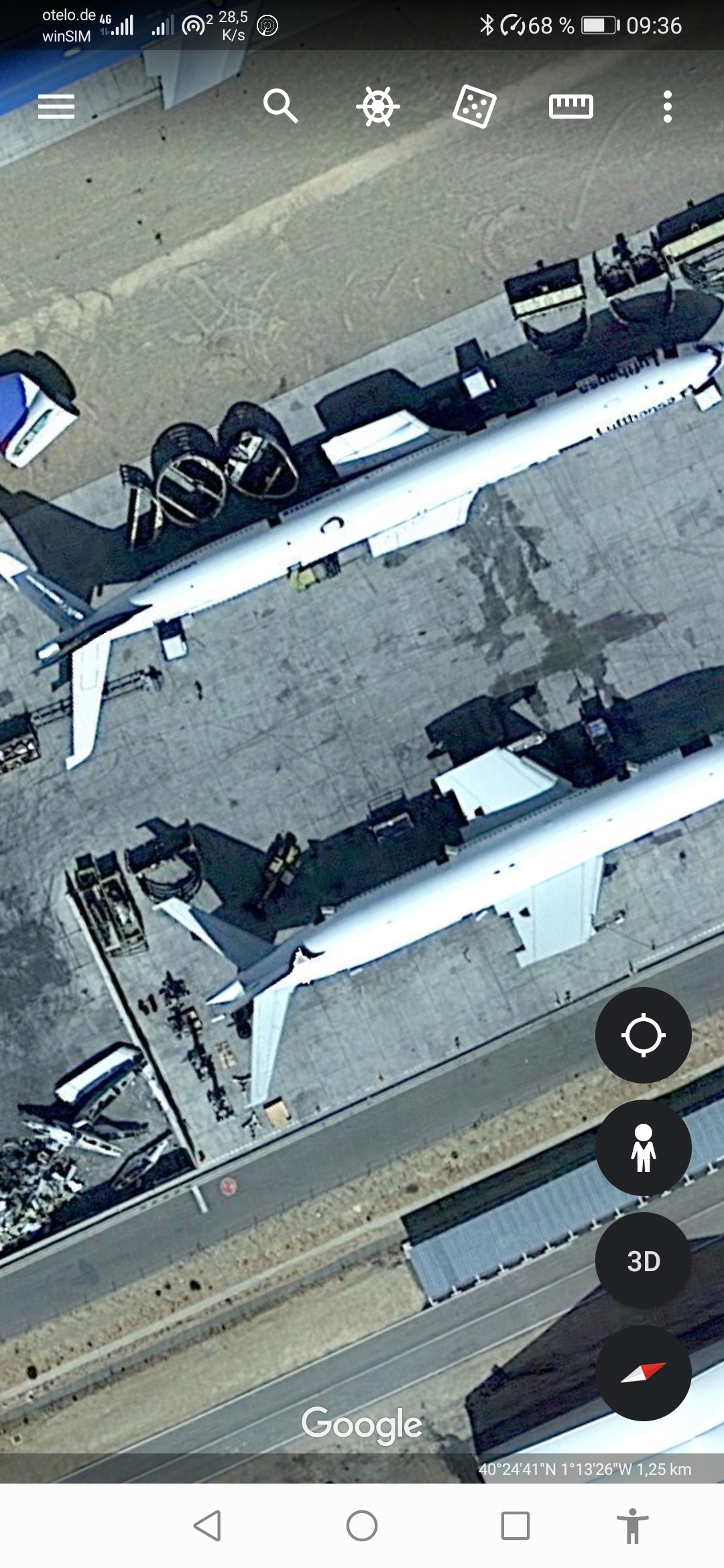Open the search tool
The width and height of the screenshot is (724, 1568).
coord(280,106)
